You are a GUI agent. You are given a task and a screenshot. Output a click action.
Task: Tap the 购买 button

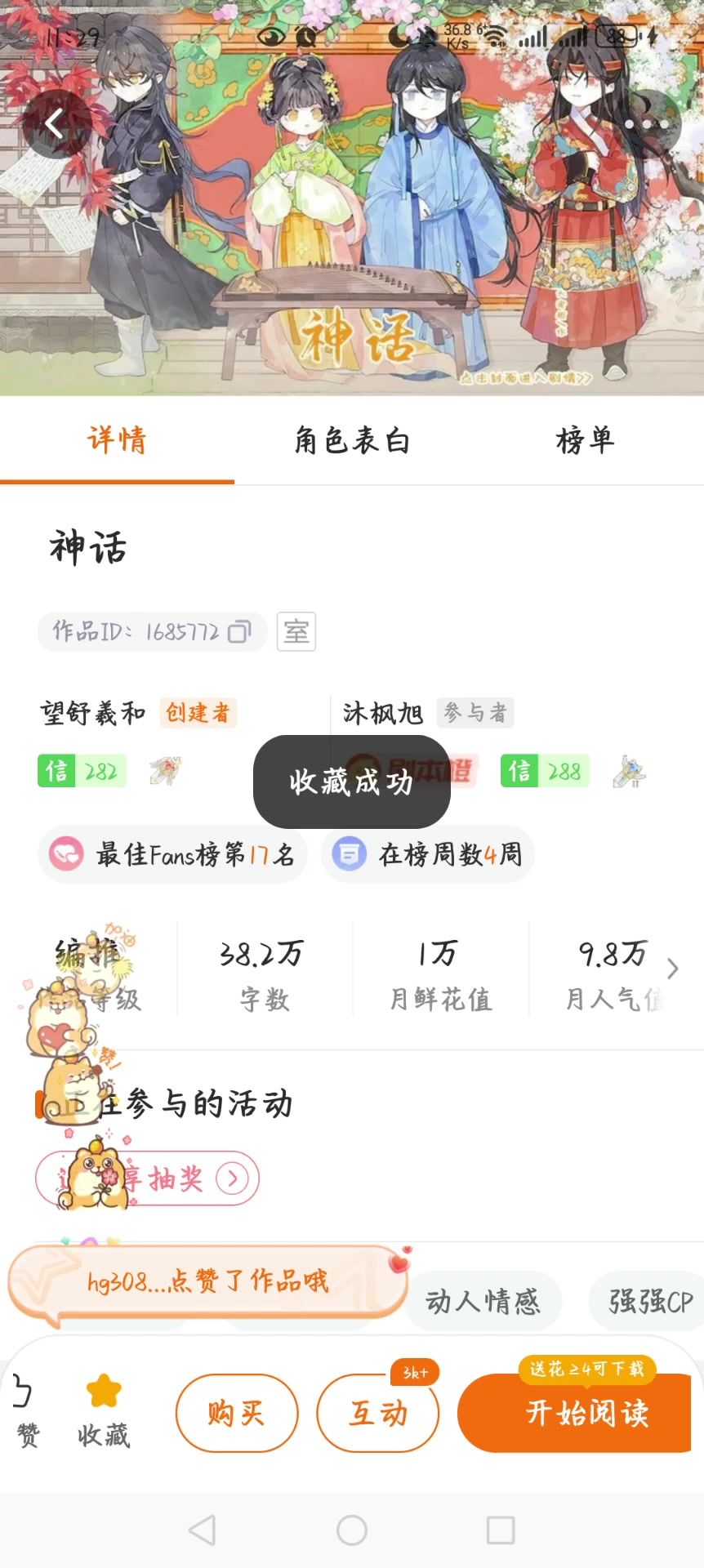[237, 1413]
